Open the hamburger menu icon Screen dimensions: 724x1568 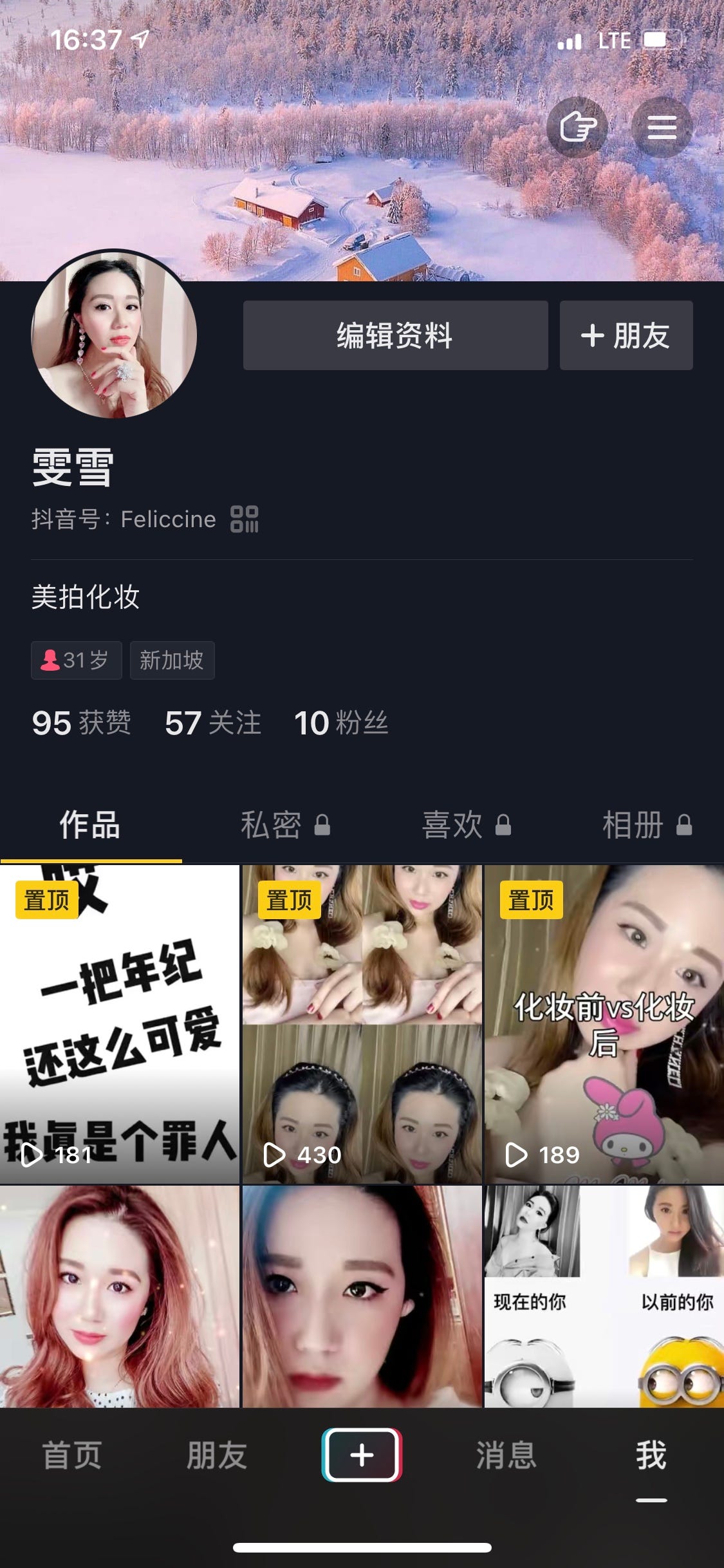coord(662,127)
